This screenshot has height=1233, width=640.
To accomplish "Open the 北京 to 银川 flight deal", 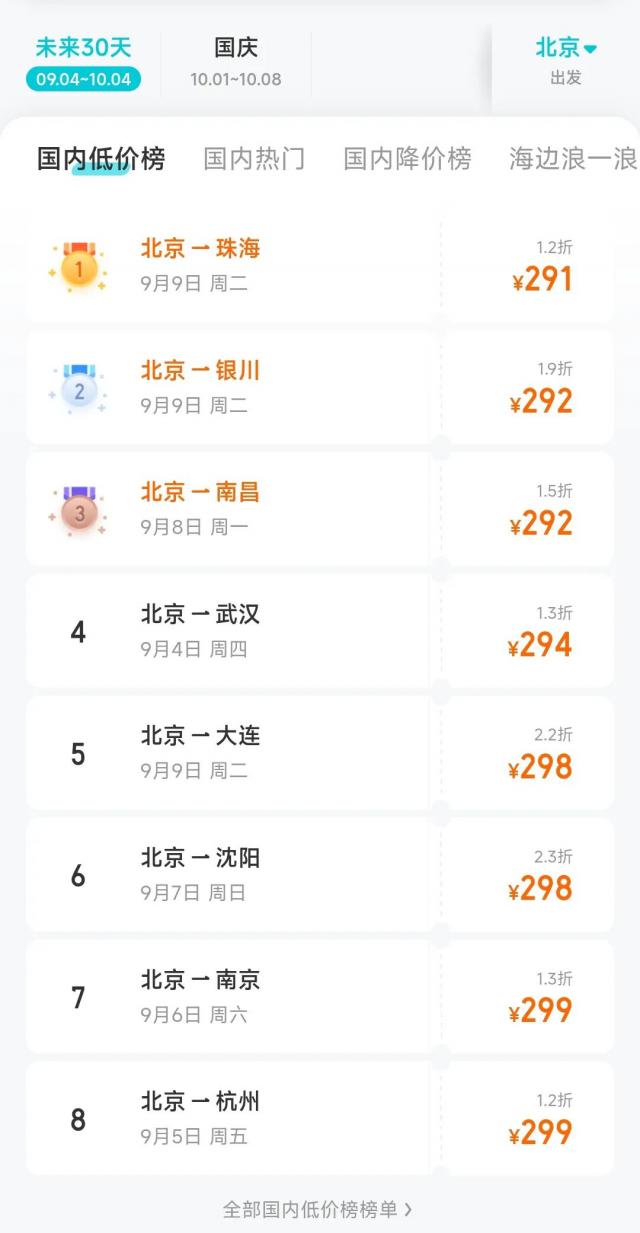I will coord(320,387).
